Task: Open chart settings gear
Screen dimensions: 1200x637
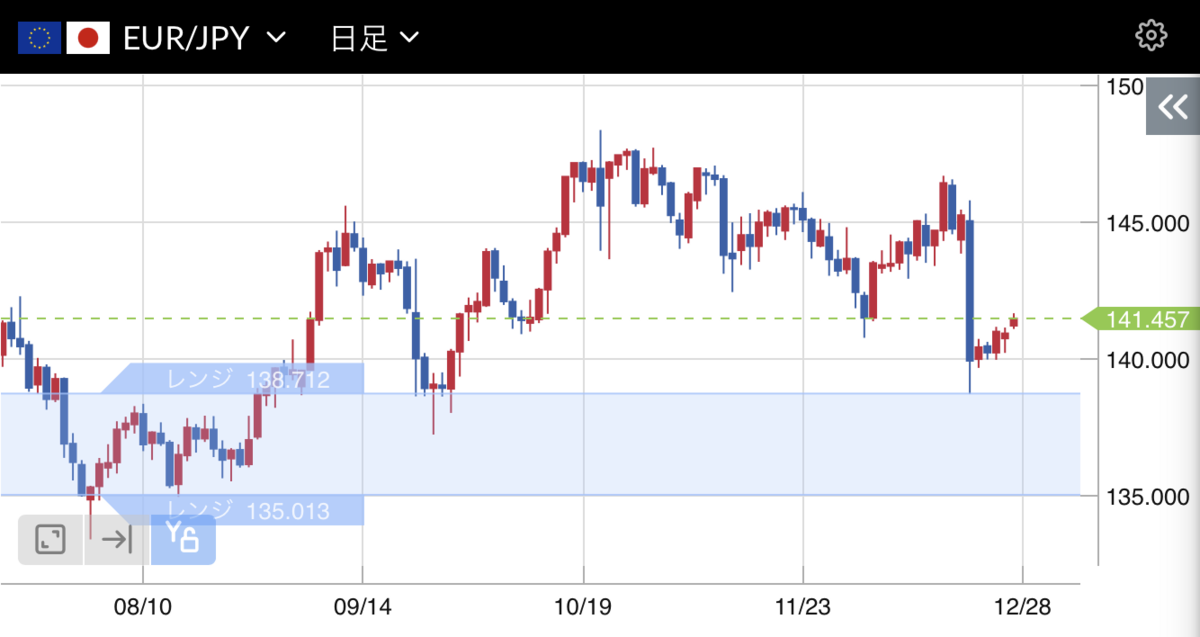Action: pyautogui.click(x=1151, y=37)
